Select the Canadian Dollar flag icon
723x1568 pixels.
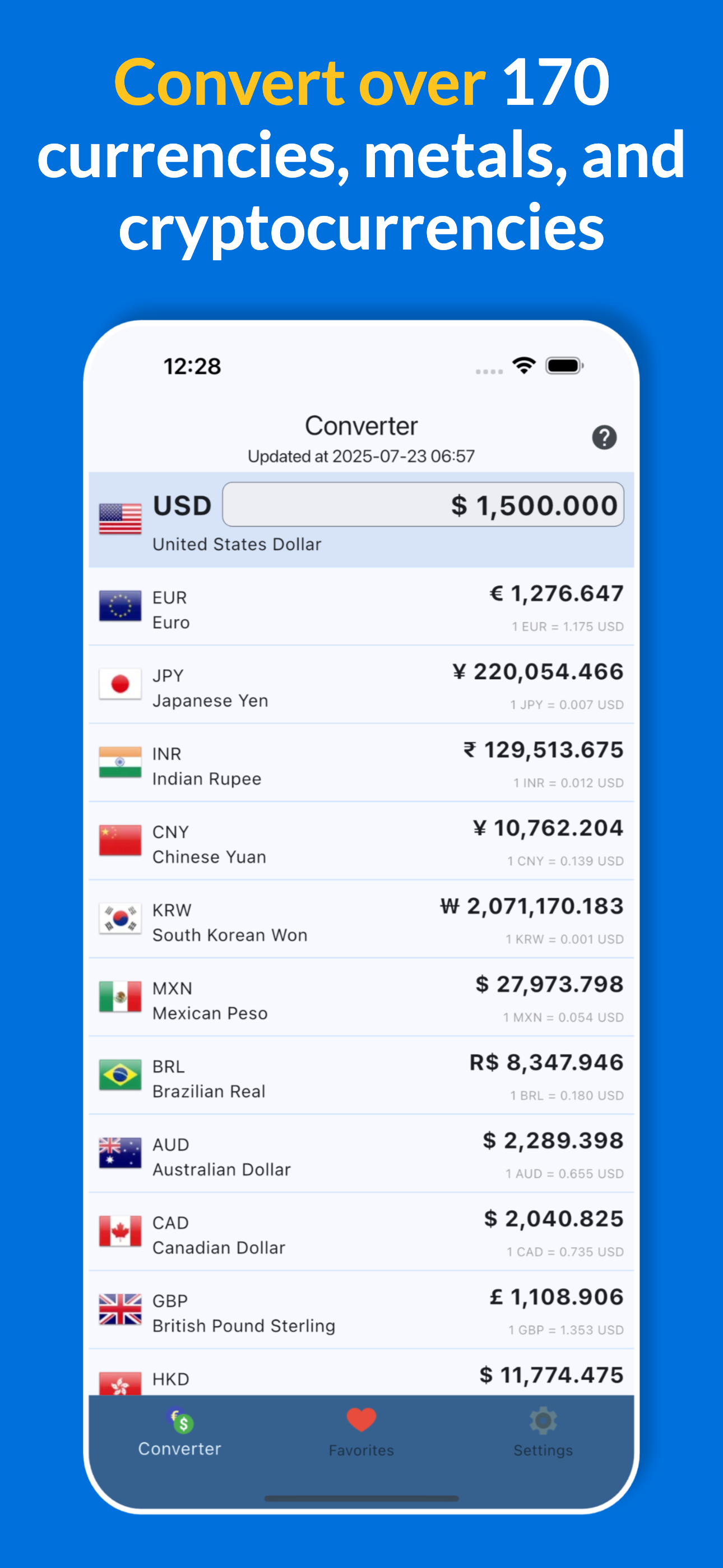119,1231
